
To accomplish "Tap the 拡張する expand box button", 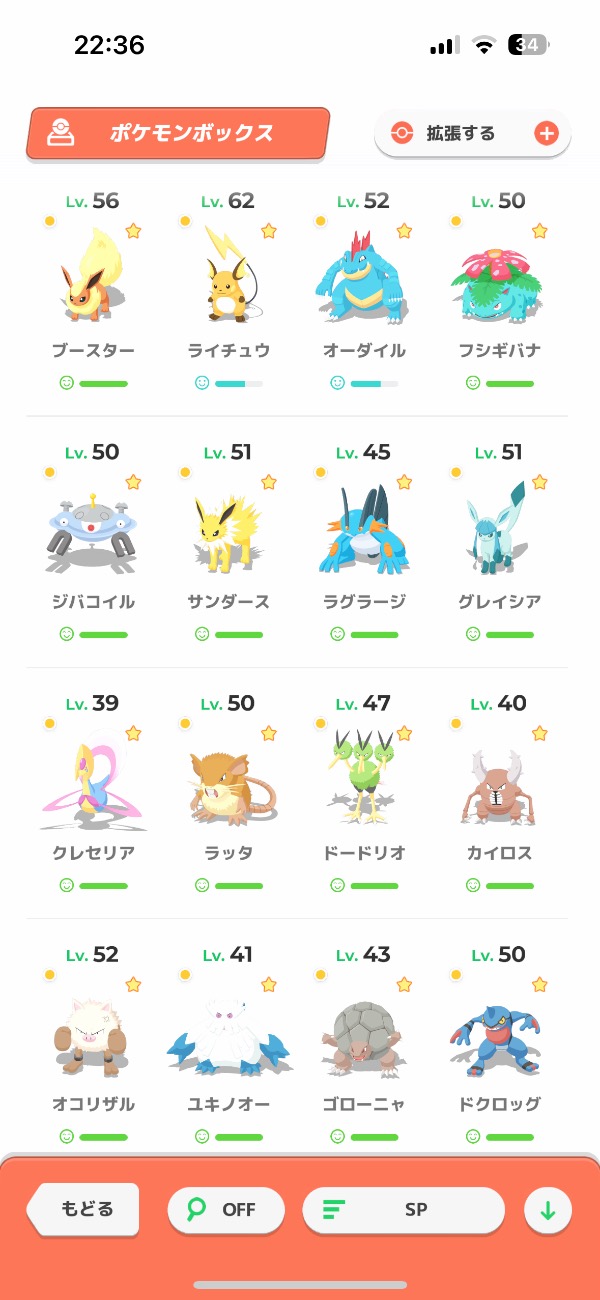I will 472,133.
